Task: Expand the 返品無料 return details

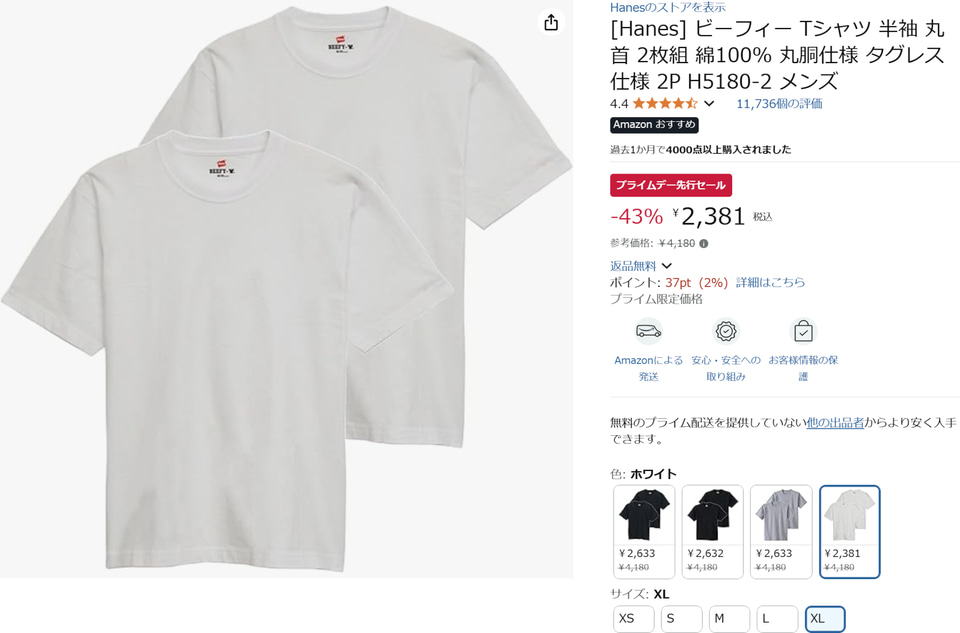Action: 666,266
